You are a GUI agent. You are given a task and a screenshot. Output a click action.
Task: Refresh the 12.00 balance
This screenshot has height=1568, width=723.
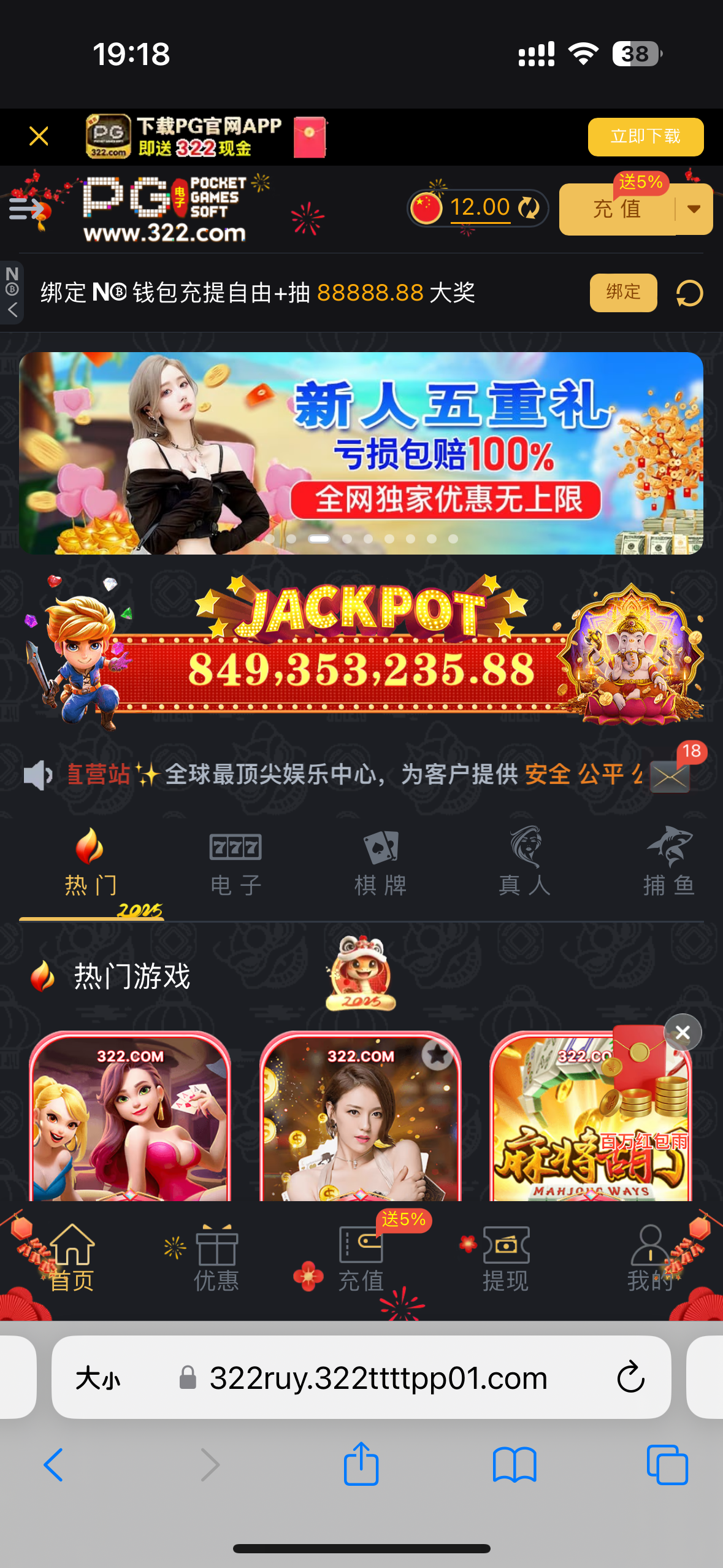[529, 208]
